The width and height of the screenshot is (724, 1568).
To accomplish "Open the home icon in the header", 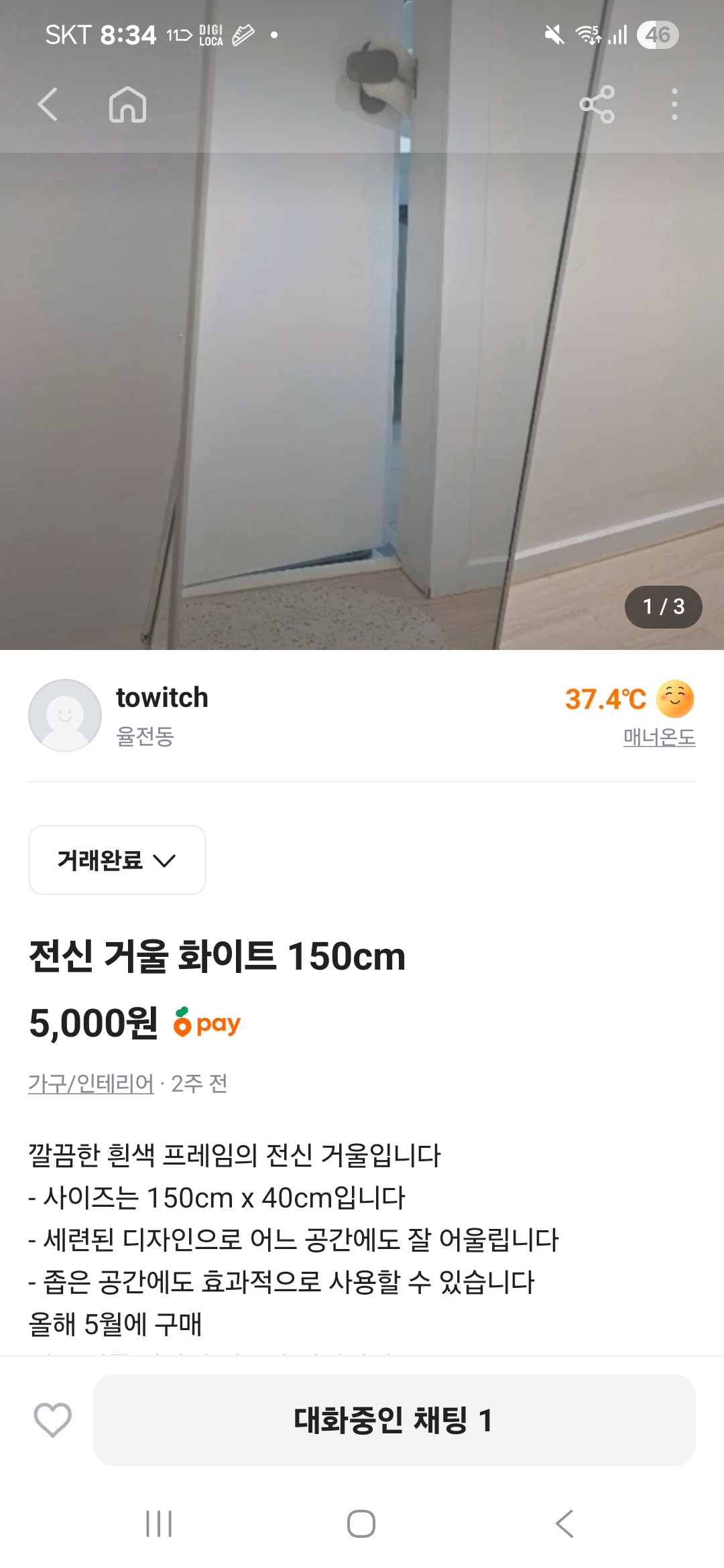I will coord(127,105).
